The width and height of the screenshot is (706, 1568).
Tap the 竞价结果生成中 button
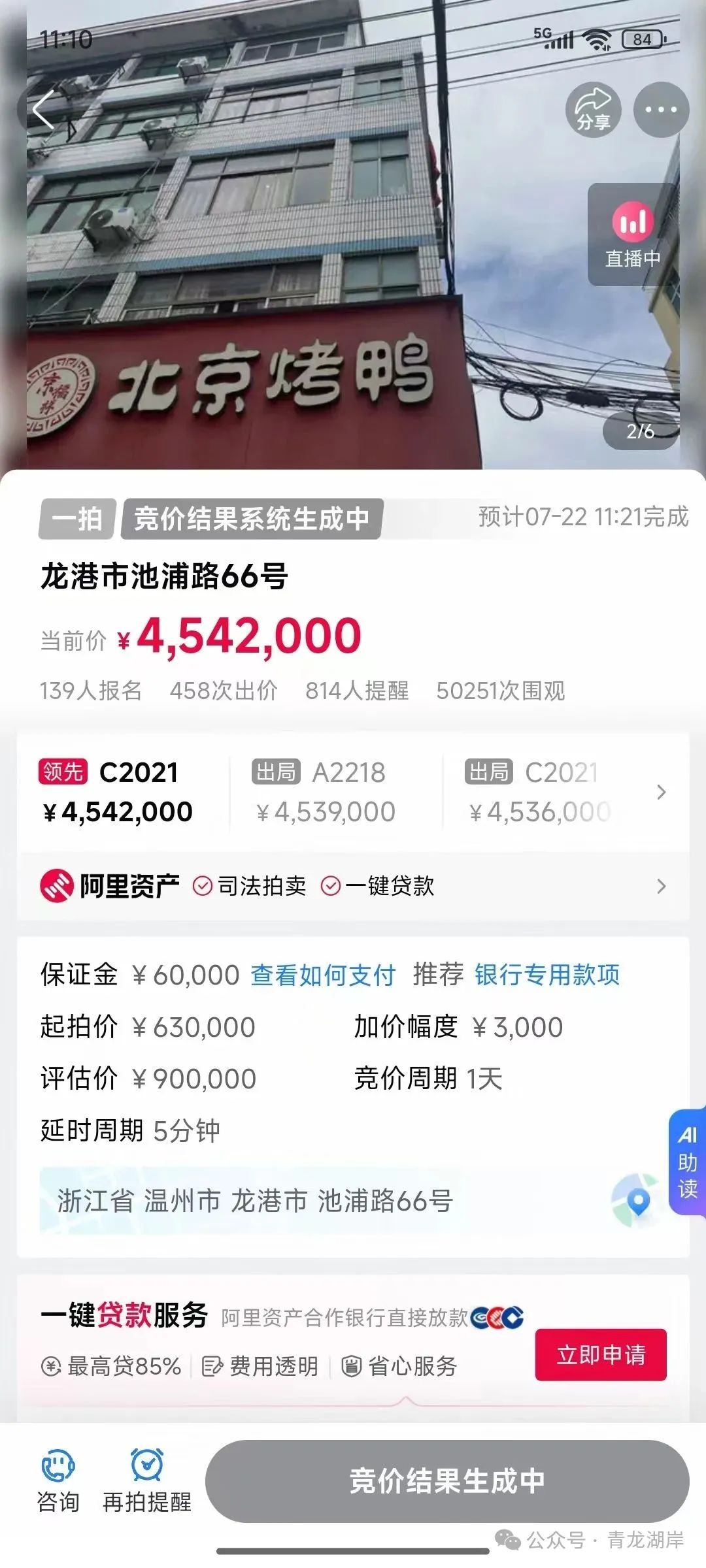click(447, 1481)
